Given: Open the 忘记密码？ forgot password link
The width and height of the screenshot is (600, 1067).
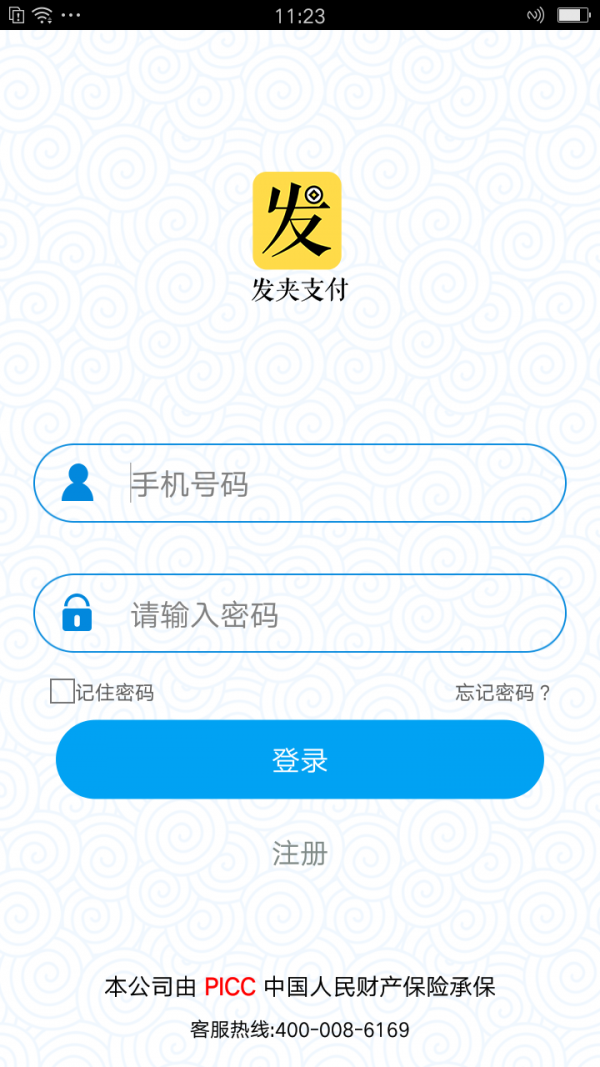Looking at the screenshot, I should point(502,693).
